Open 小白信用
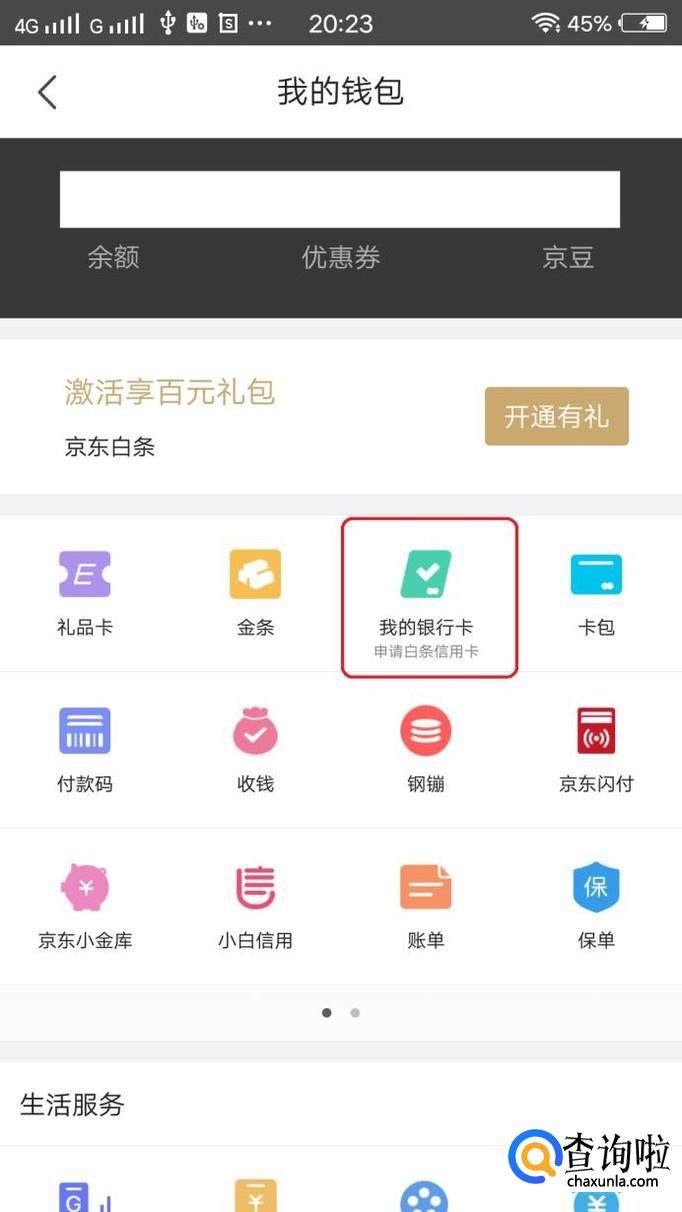The width and height of the screenshot is (682, 1212). (255, 906)
